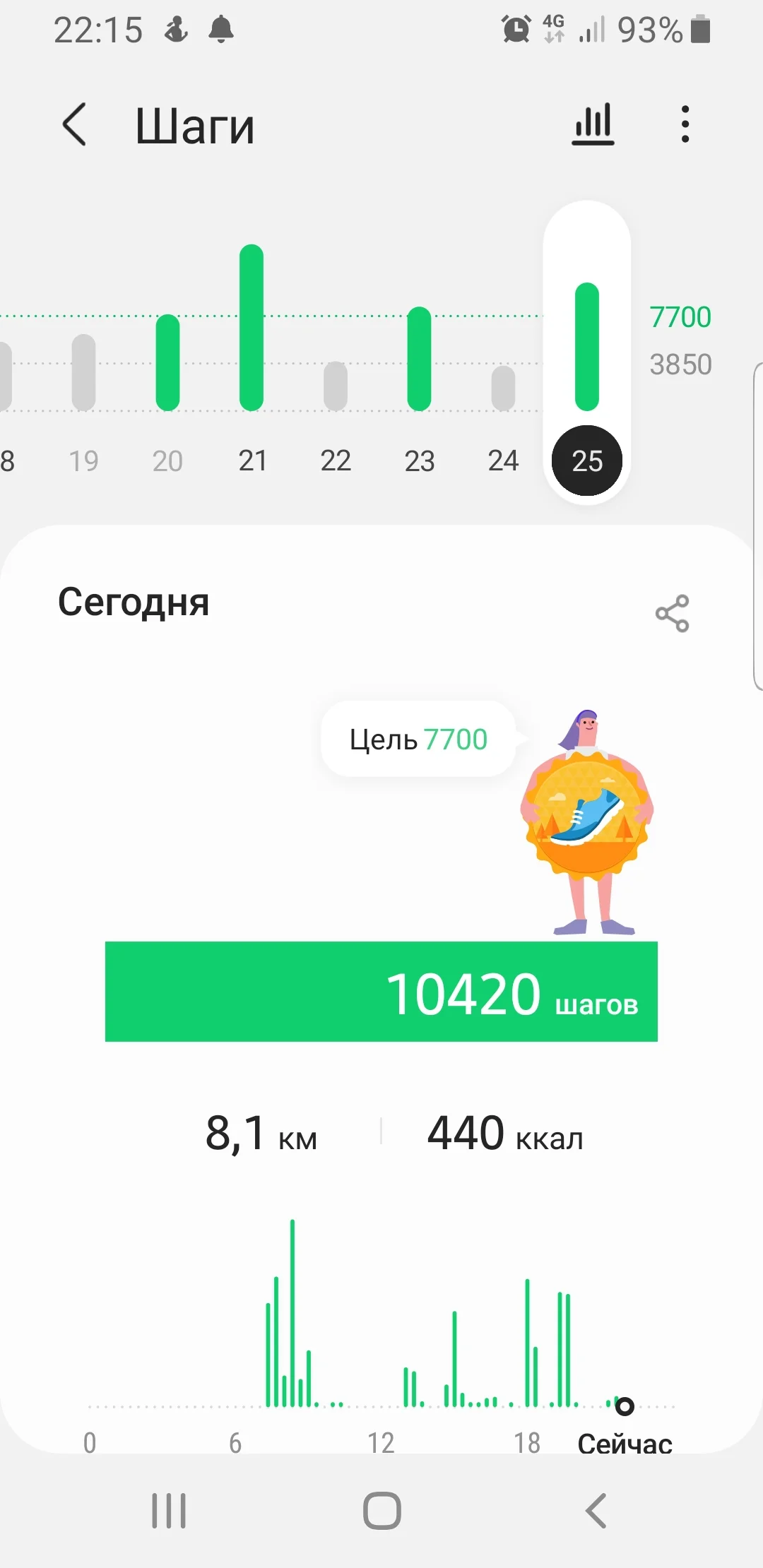Image resolution: width=763 pixels, height=1568 pixels.
Task: Tap the 8,1 км distance value
Action: (x=261, y=1134)
